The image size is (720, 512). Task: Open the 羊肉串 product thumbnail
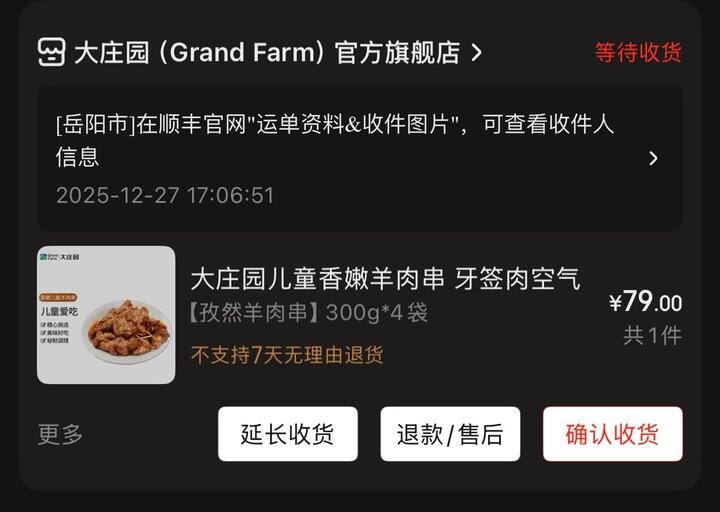(106, 315)
